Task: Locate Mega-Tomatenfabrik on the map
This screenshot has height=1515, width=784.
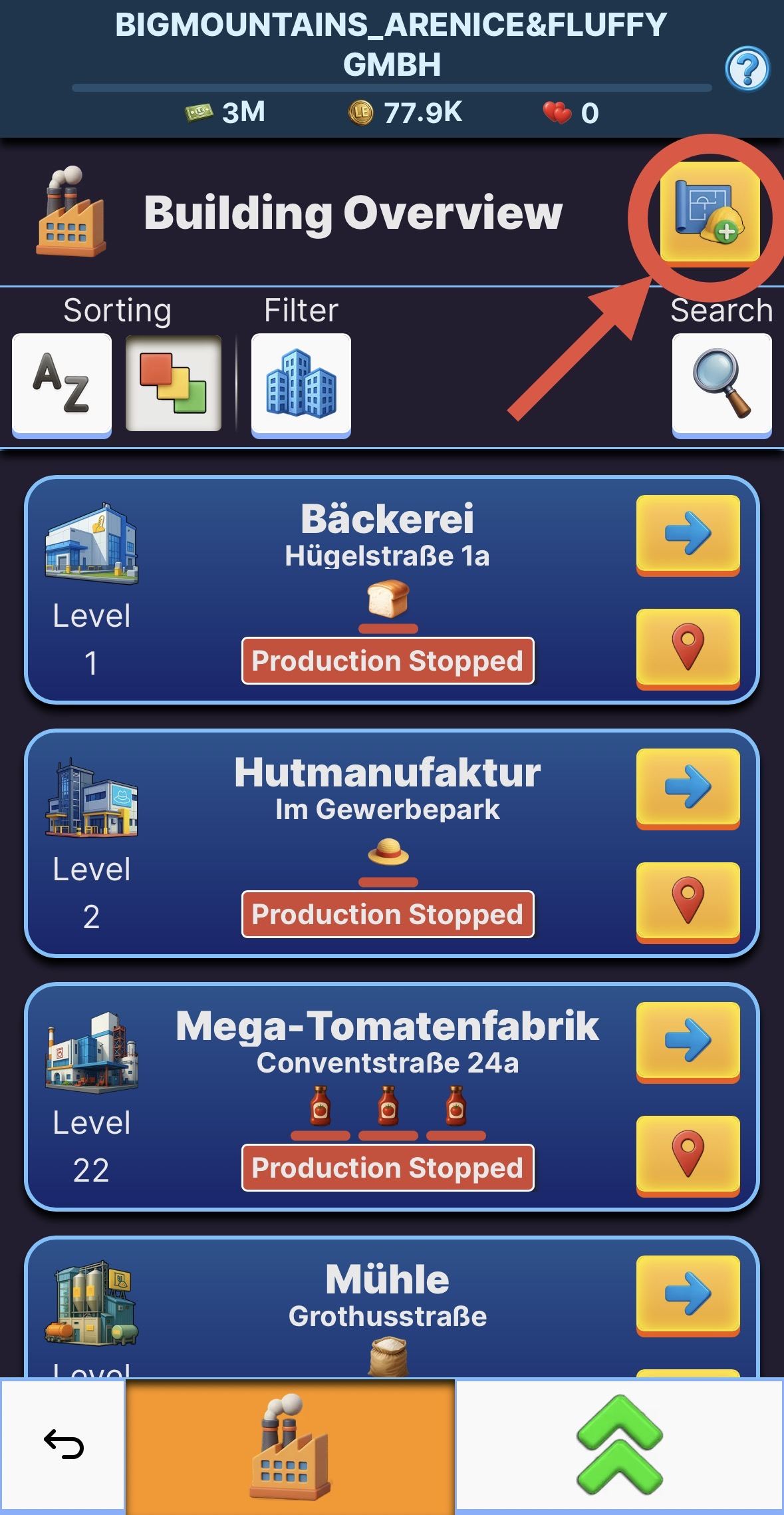Action: point(688,1154)
